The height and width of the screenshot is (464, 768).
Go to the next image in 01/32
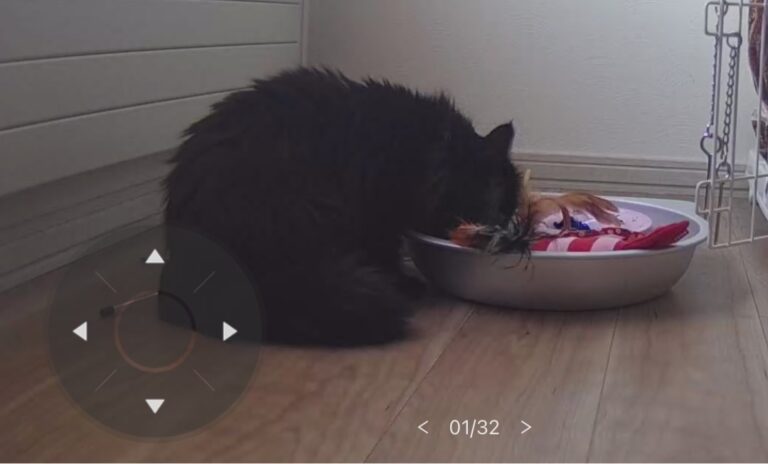pyautogui.click(x=526, y=427)
